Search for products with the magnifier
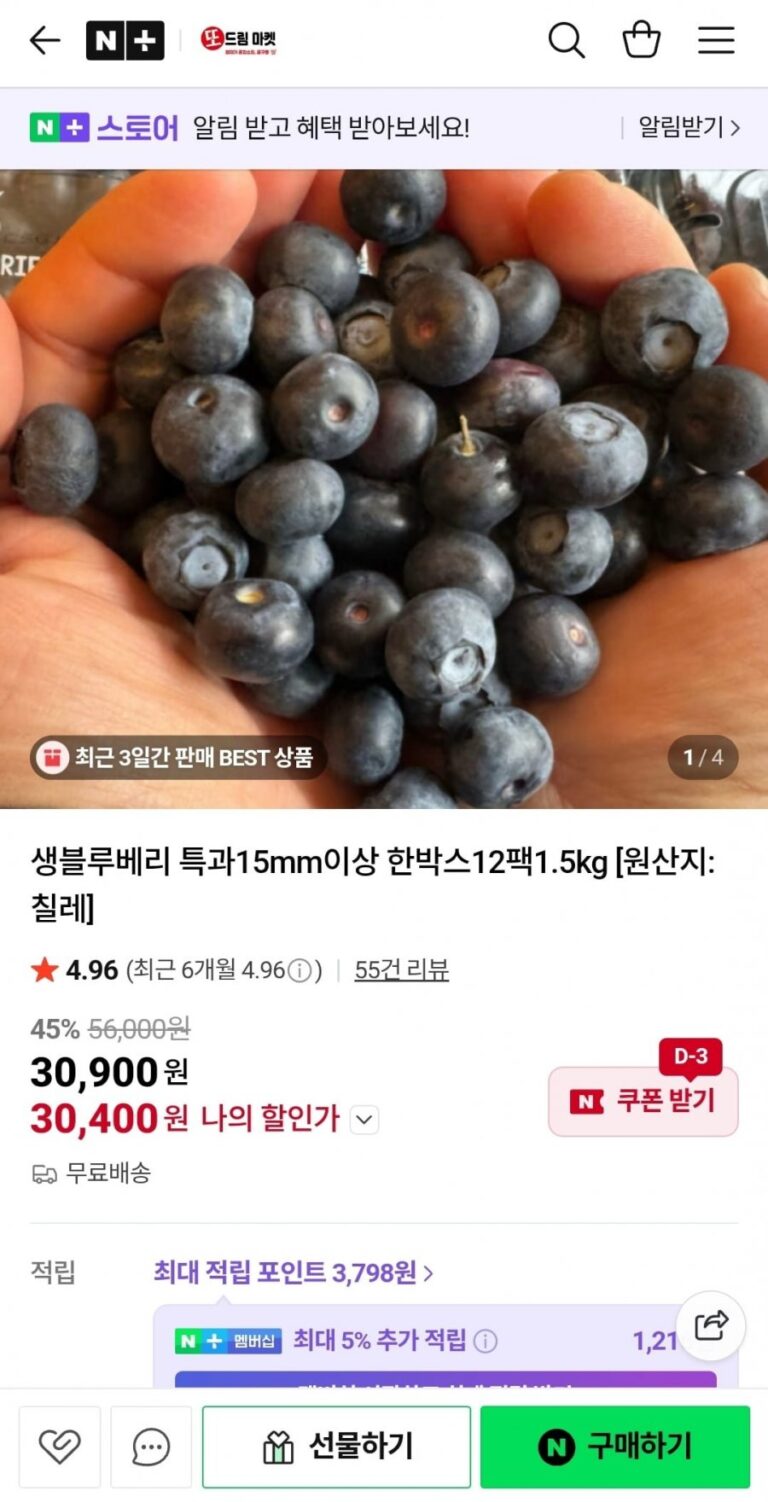The image size is (768, 1502). click(x=566, y=41)
